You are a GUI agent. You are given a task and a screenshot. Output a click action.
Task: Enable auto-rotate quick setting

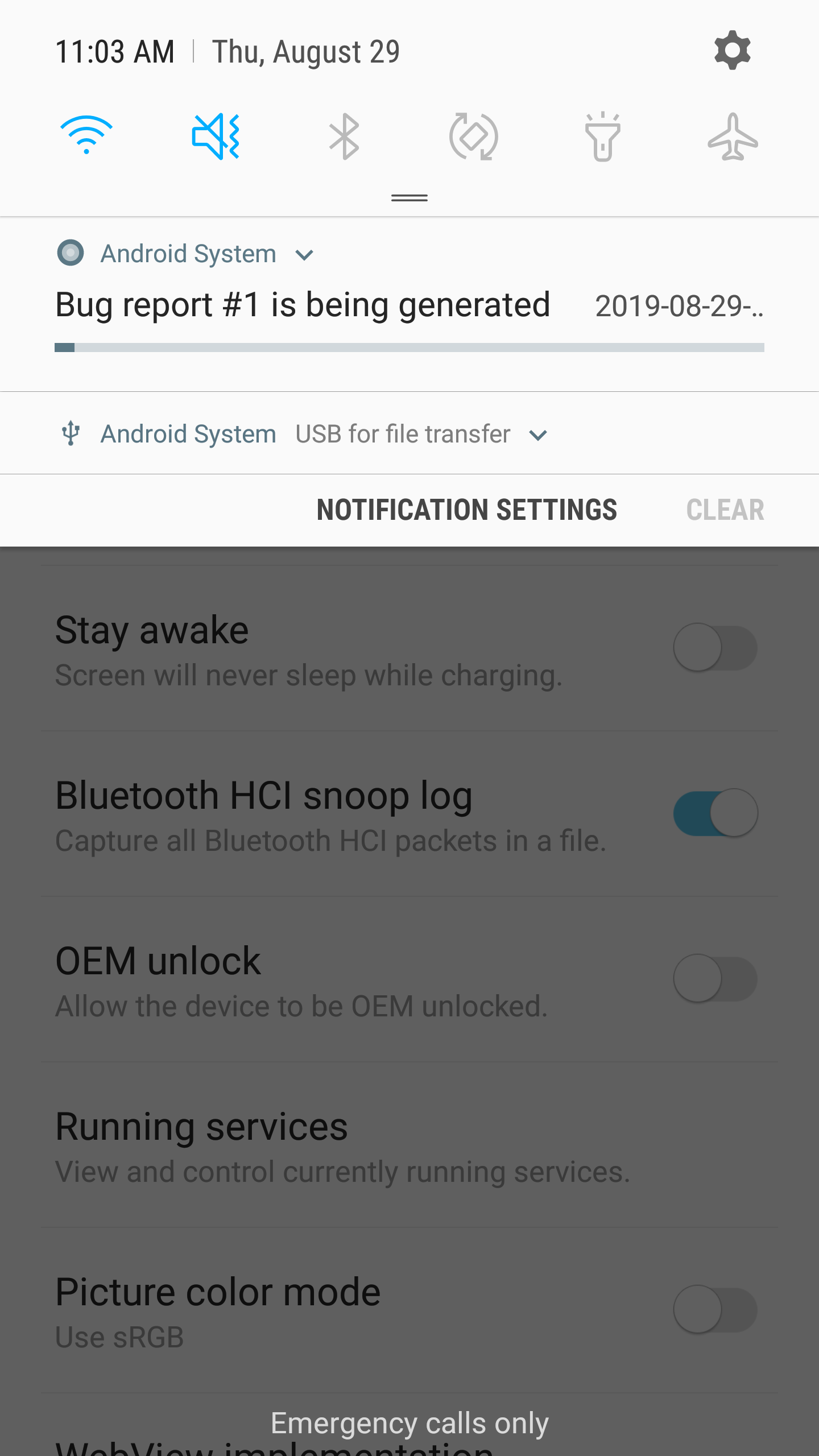click(x=474, y=136)
